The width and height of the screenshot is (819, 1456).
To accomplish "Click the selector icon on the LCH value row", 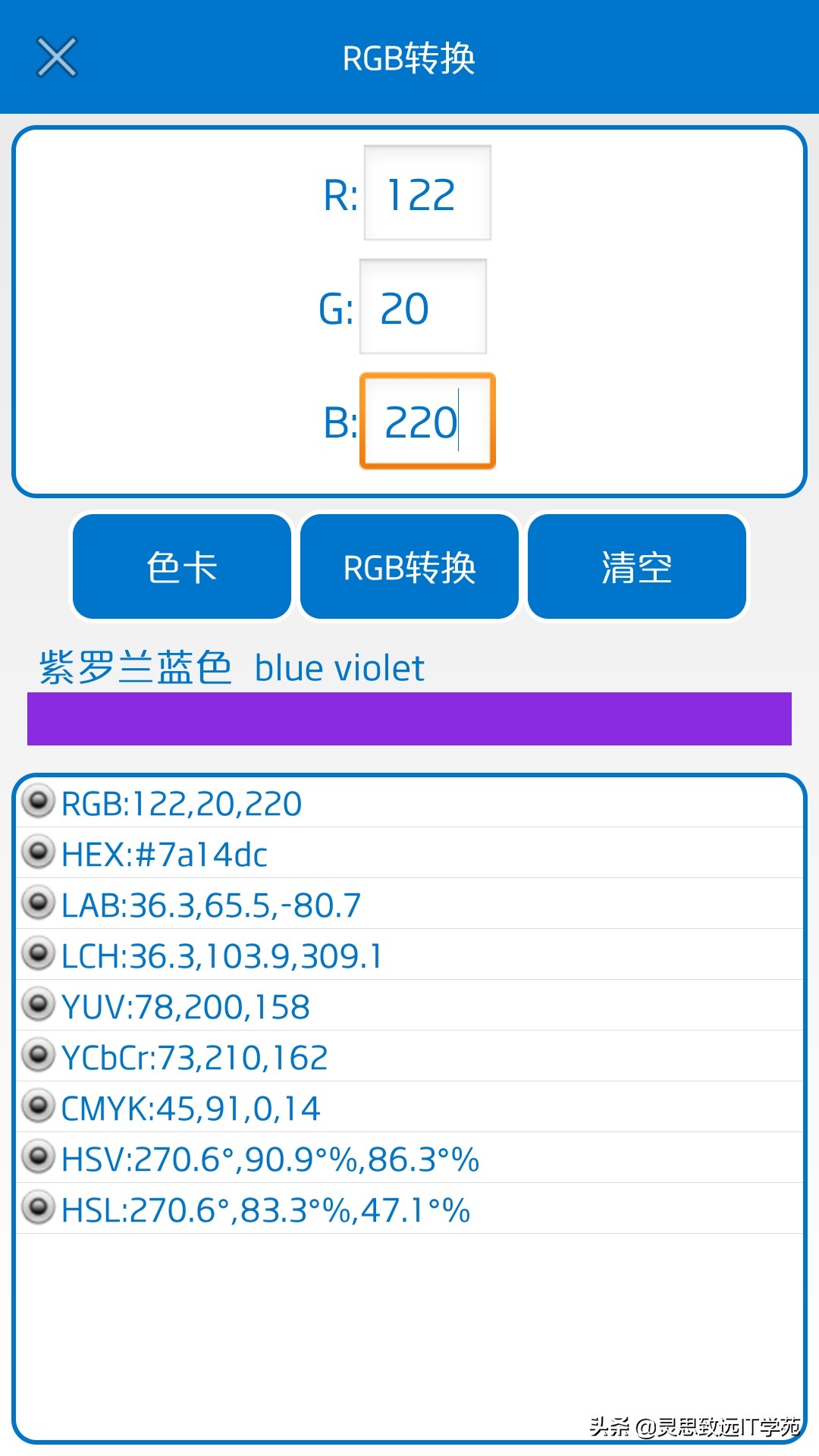I will click(38, 956).
